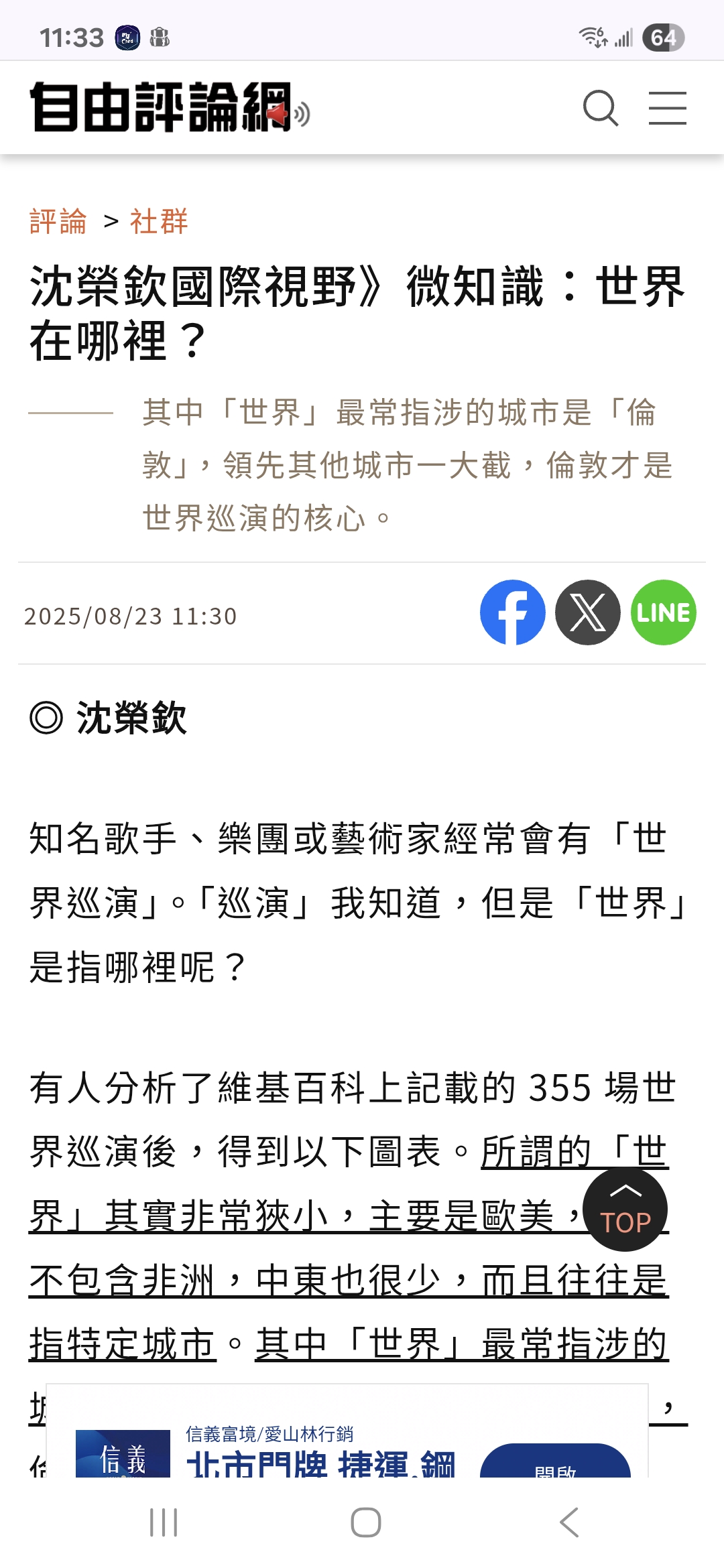This screenshot has width=724, height=1568.
Task: Return to the home screen
Action: pyautogui.click(x=366, y=1522)
